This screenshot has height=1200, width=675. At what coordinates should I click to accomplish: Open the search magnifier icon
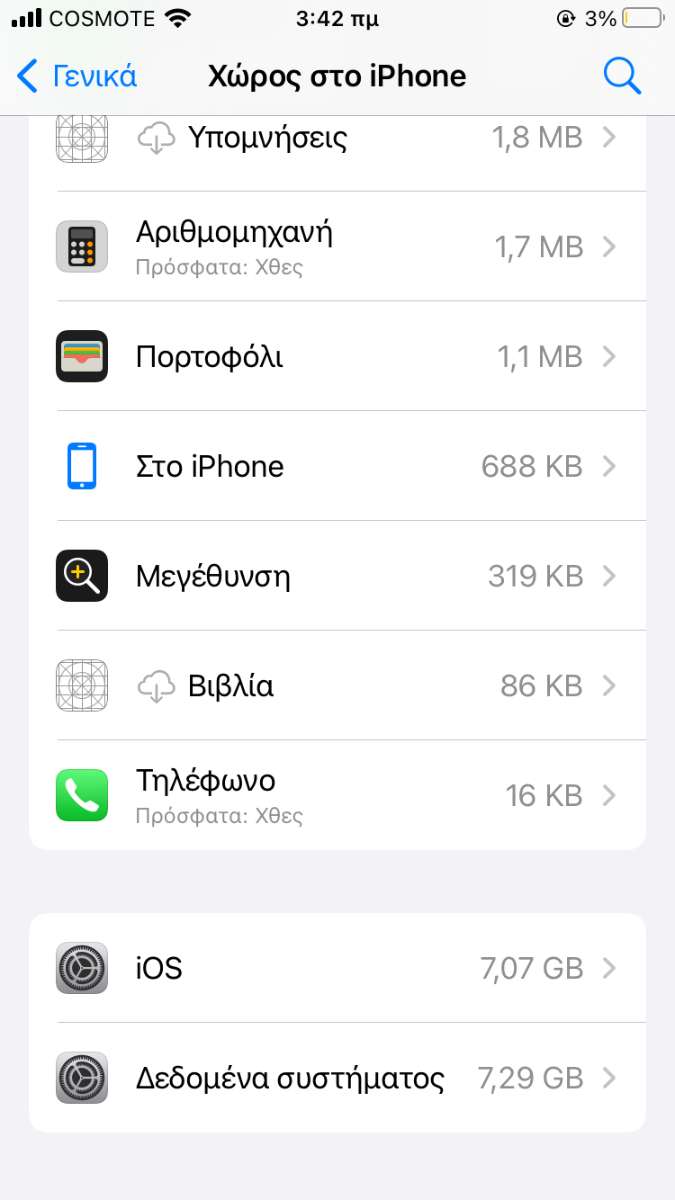622,77
